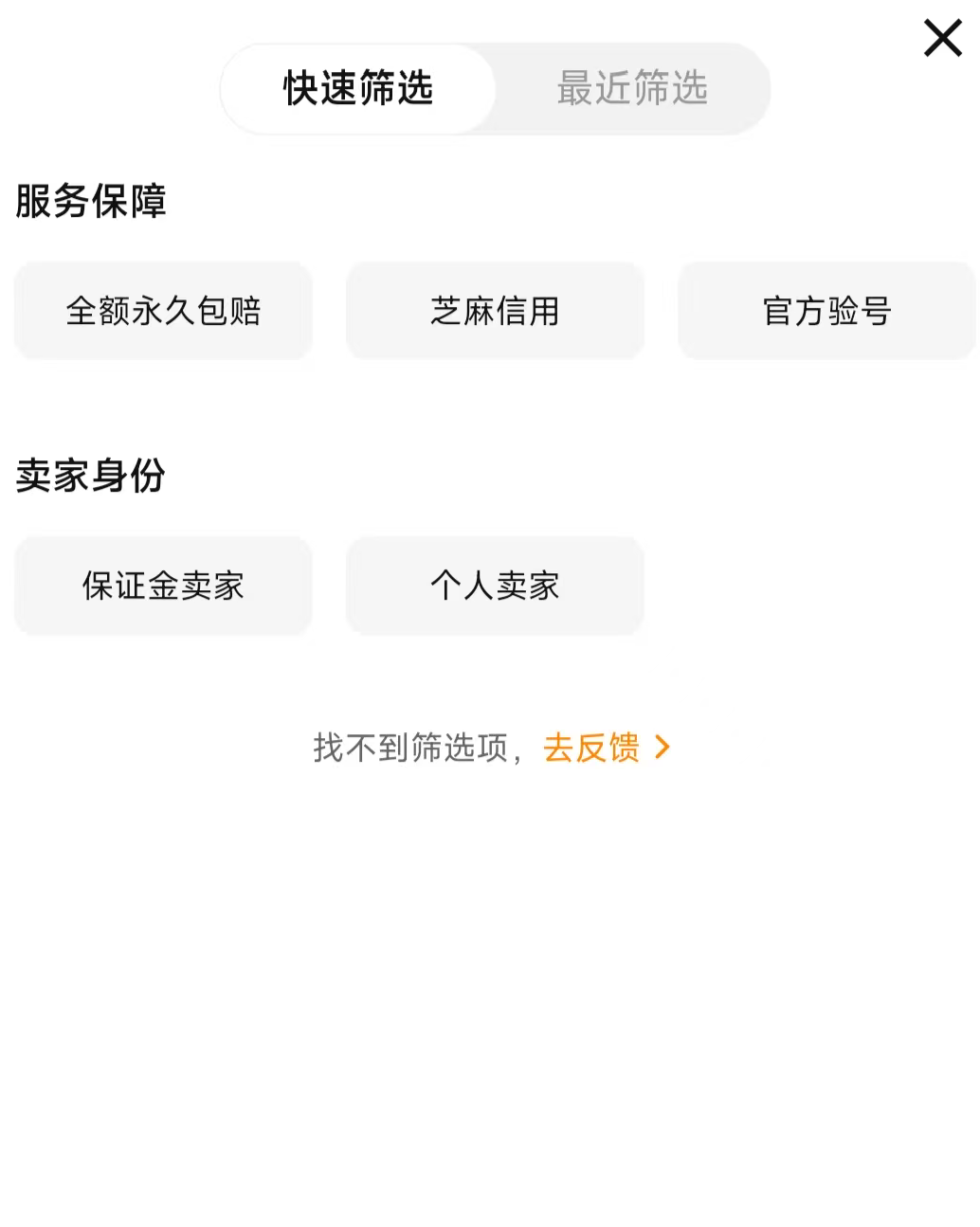Select the 全额永久包赔 filter chip
This screenshot has width=980, height=1227.
pyautogui.click(x=163, y=311)
